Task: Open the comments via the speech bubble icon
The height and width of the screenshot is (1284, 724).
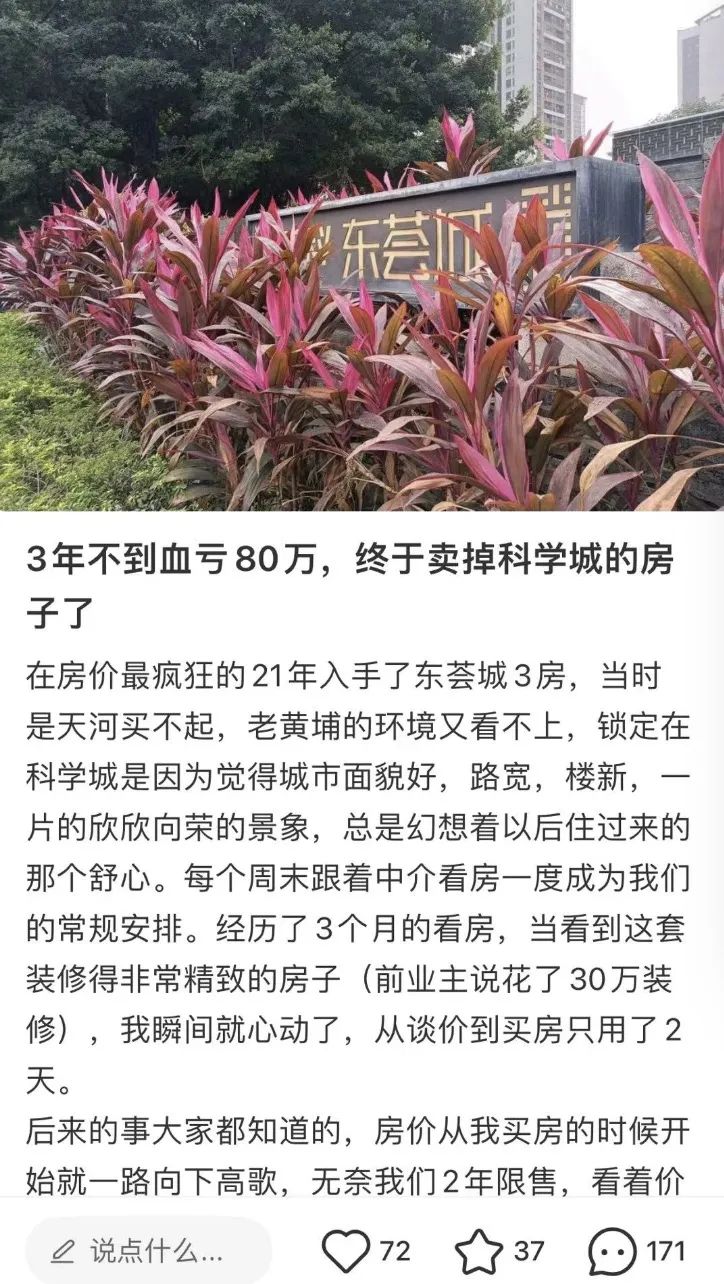Action: [x=612, y=1251]
